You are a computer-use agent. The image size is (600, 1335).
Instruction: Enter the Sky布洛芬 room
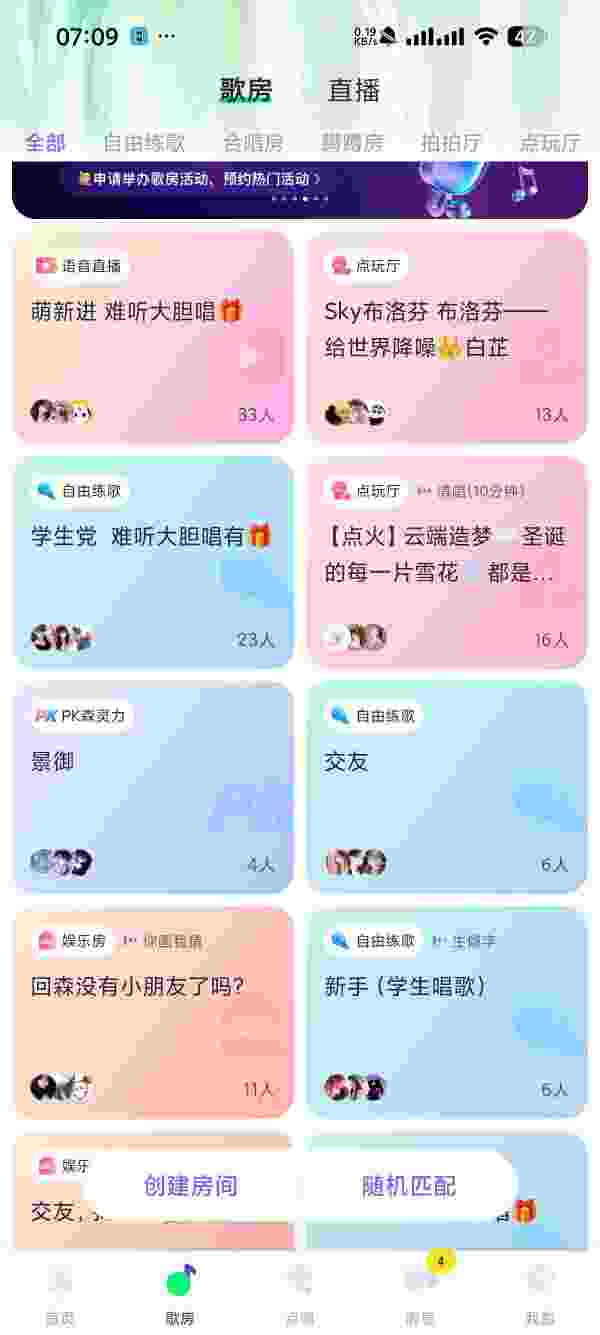coord(446,336)
